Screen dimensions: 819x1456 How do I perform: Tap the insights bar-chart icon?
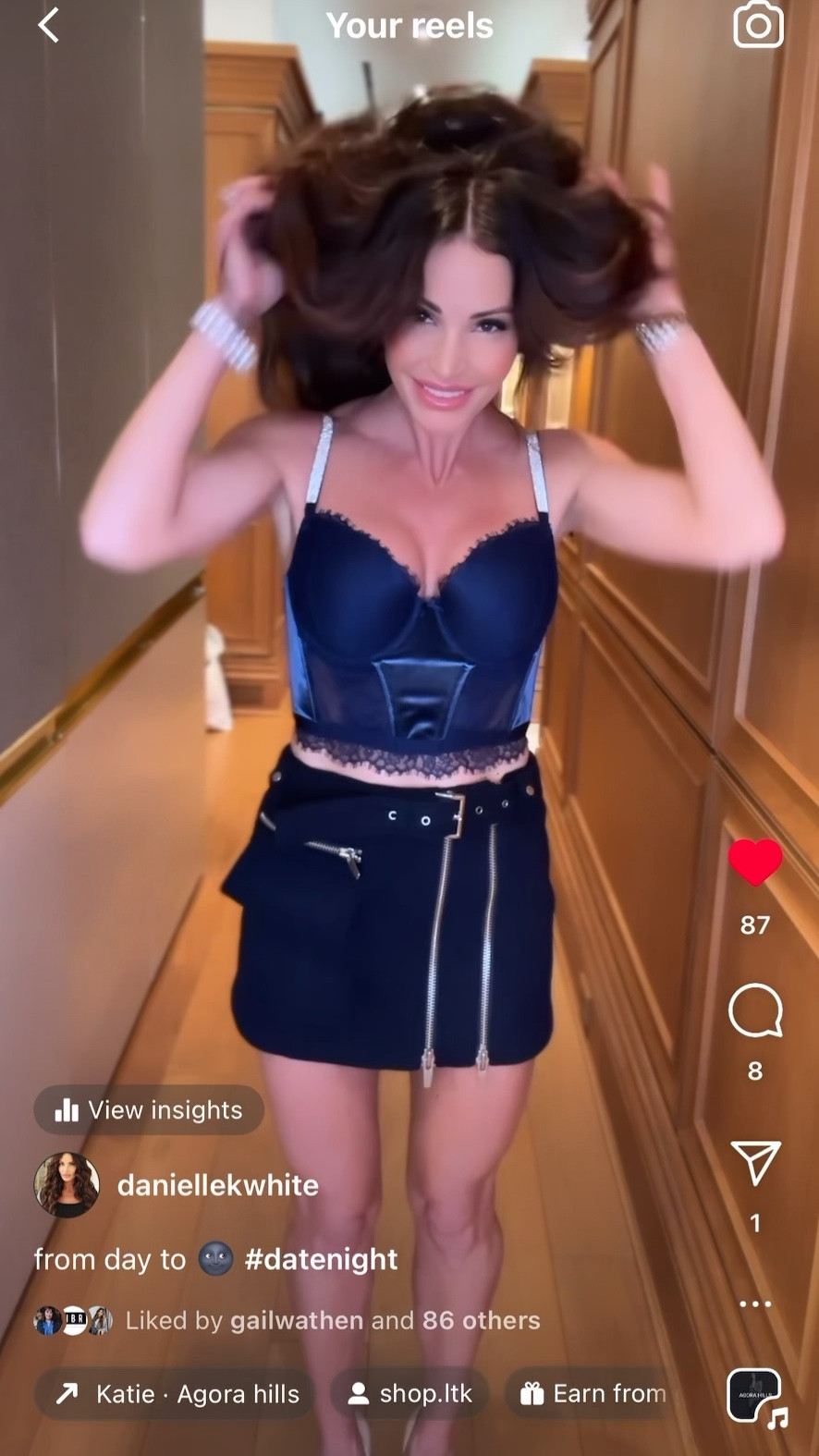pyautogui.click(x=68, y=1110)
